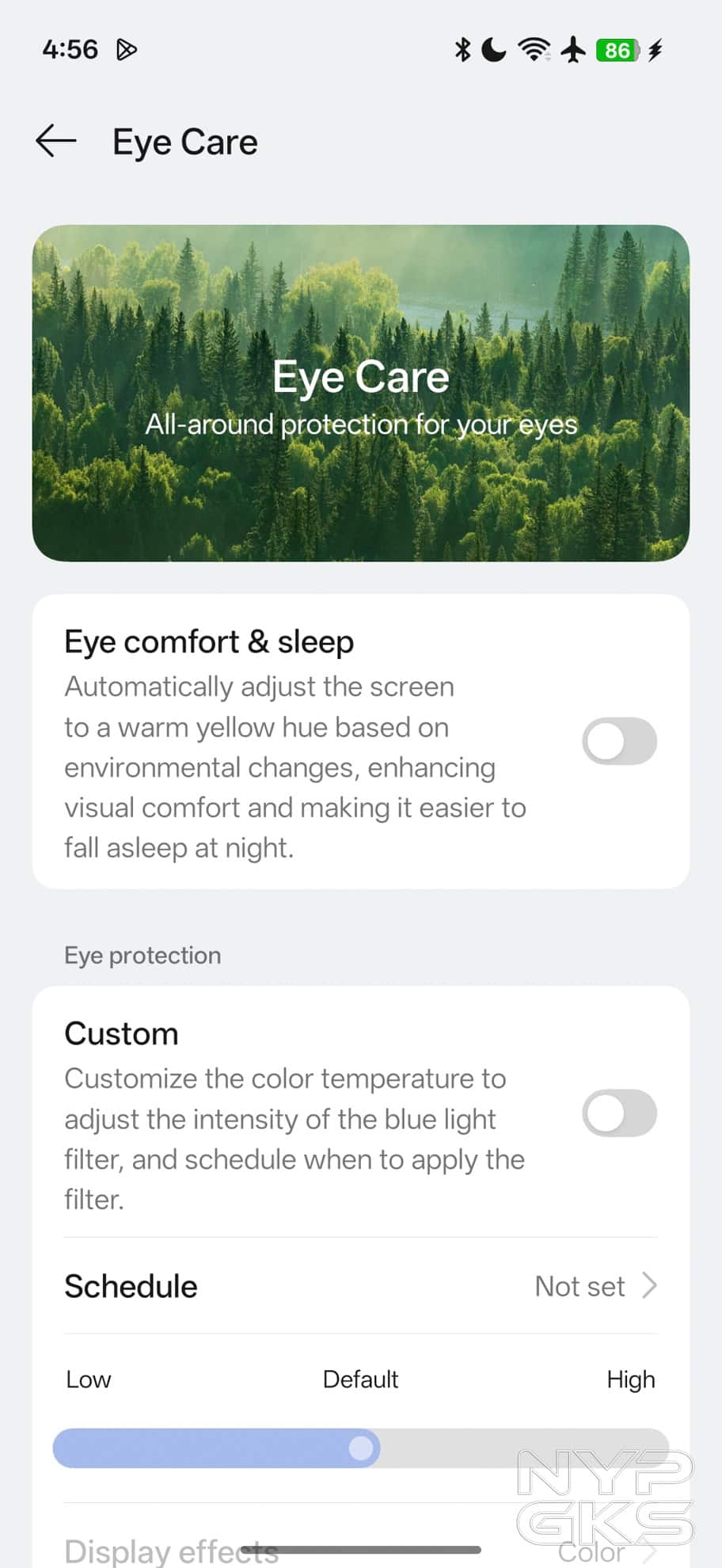The width and height of the screenshot is (722, 1568).
Task: Tap the Eye Care forest banner
Action: 361,394
